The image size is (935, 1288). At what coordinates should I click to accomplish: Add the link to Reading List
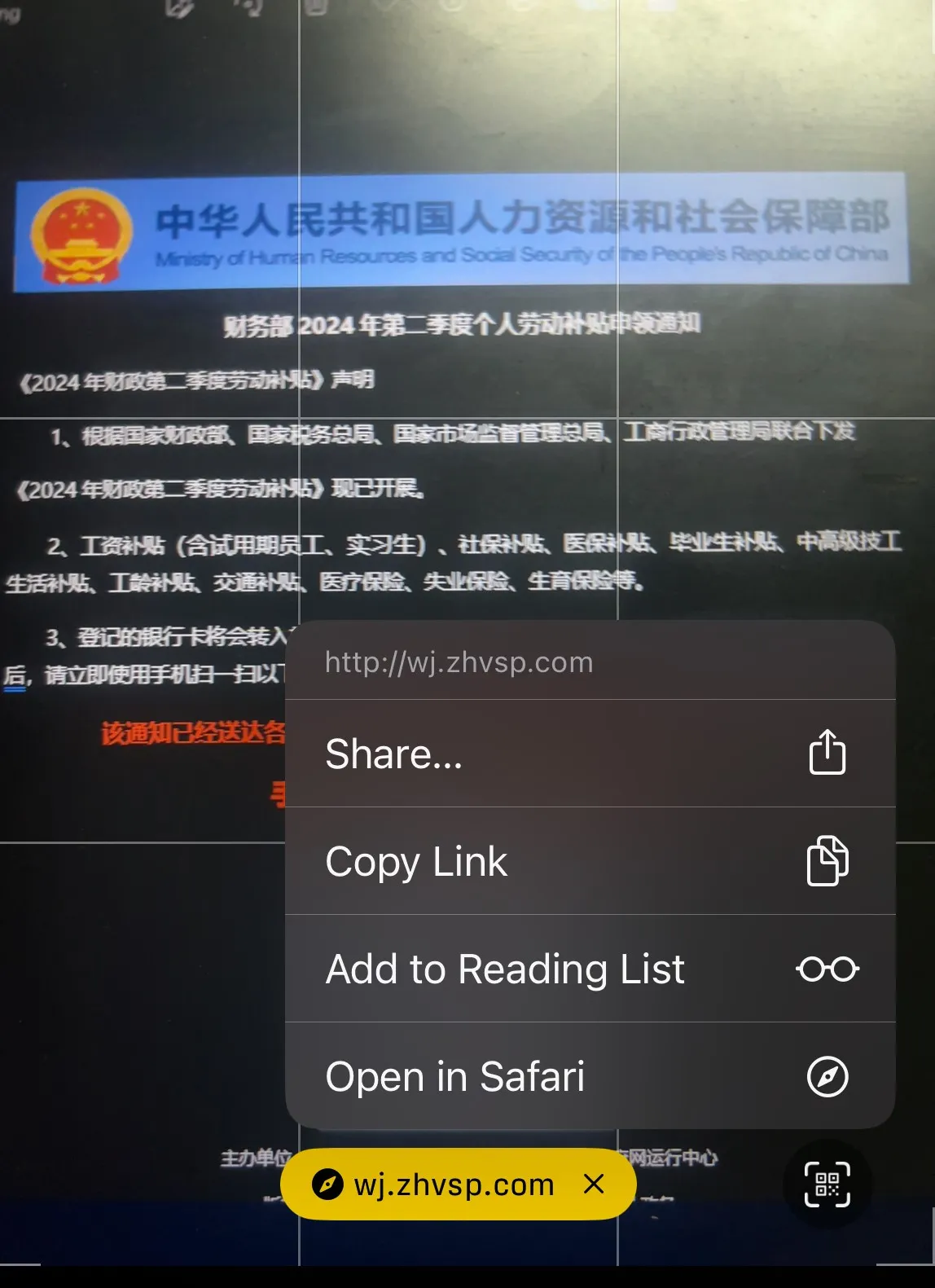point(590,969)
